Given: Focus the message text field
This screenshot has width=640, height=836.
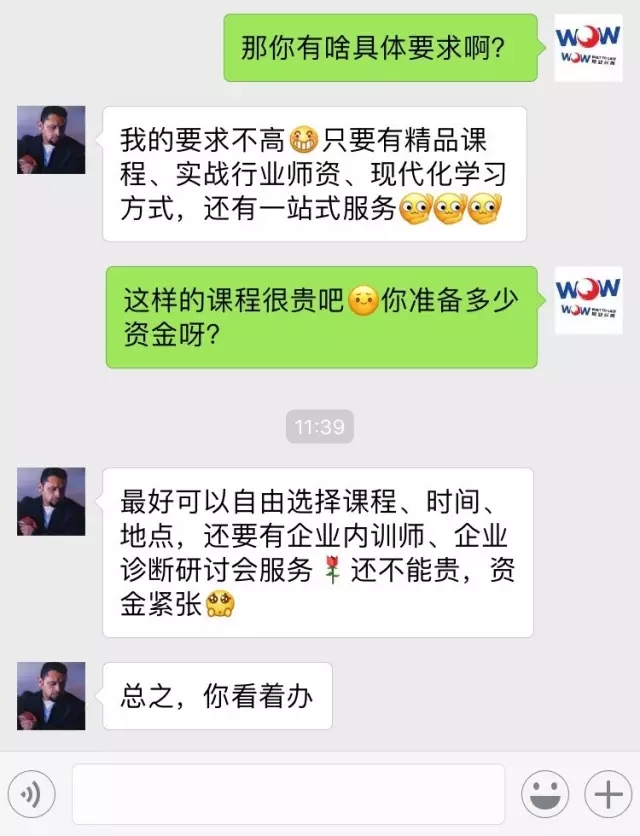Looking at the screenshot, I should pyautogui.click(x=288, y=795).
